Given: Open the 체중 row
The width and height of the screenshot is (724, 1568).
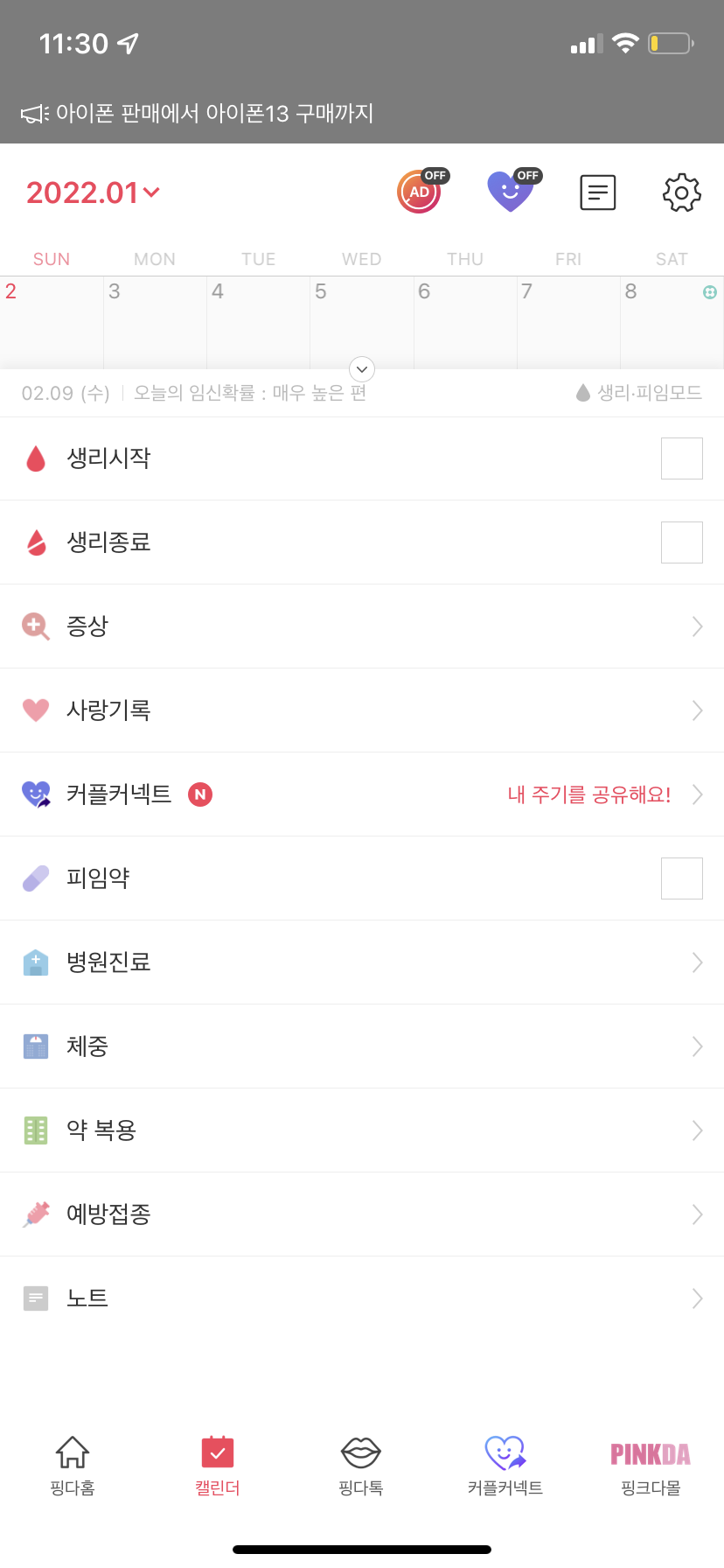Looking at the screenshot, I should (362, 1046).
